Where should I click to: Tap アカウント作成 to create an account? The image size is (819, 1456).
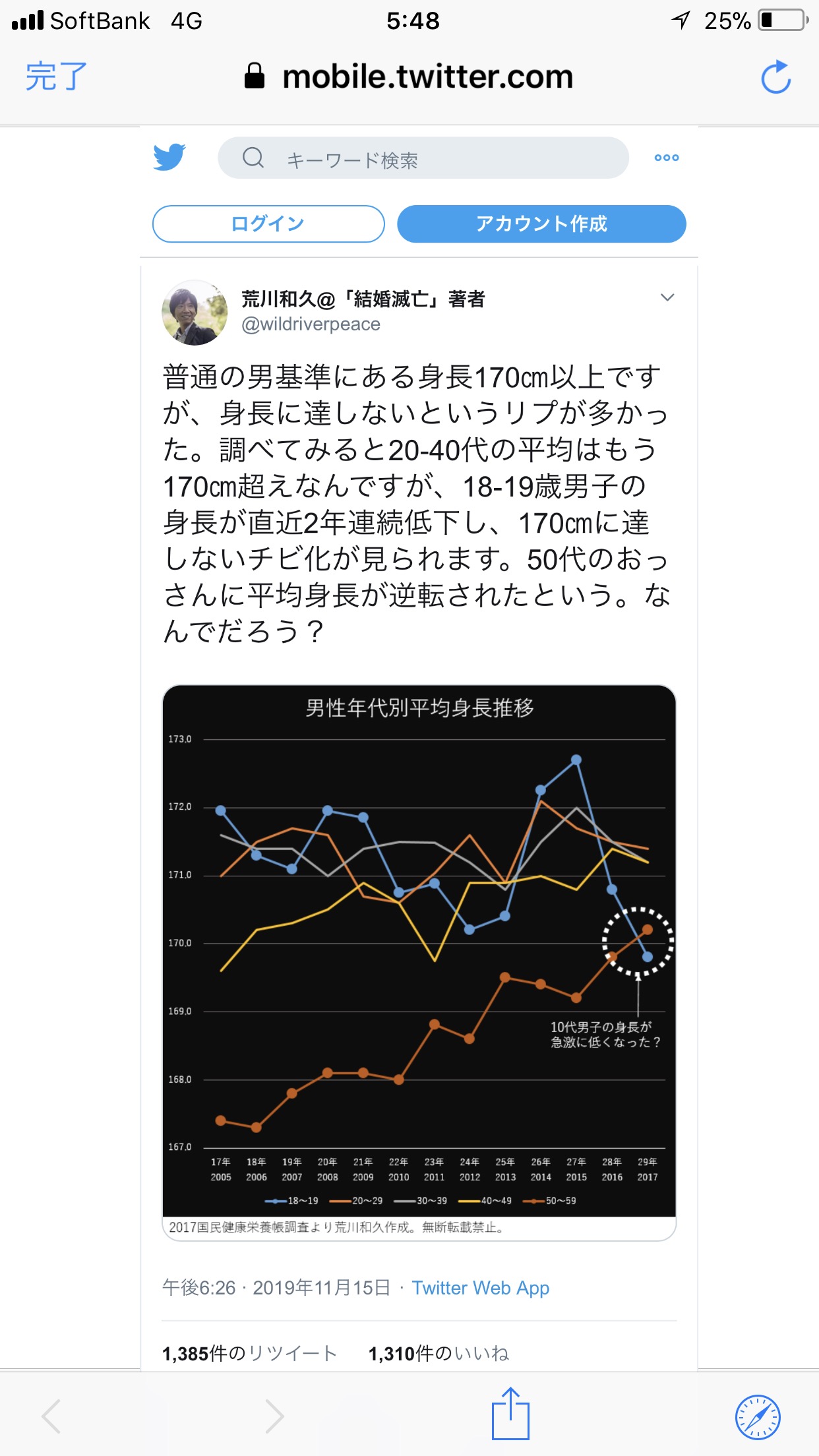point(541,224)
